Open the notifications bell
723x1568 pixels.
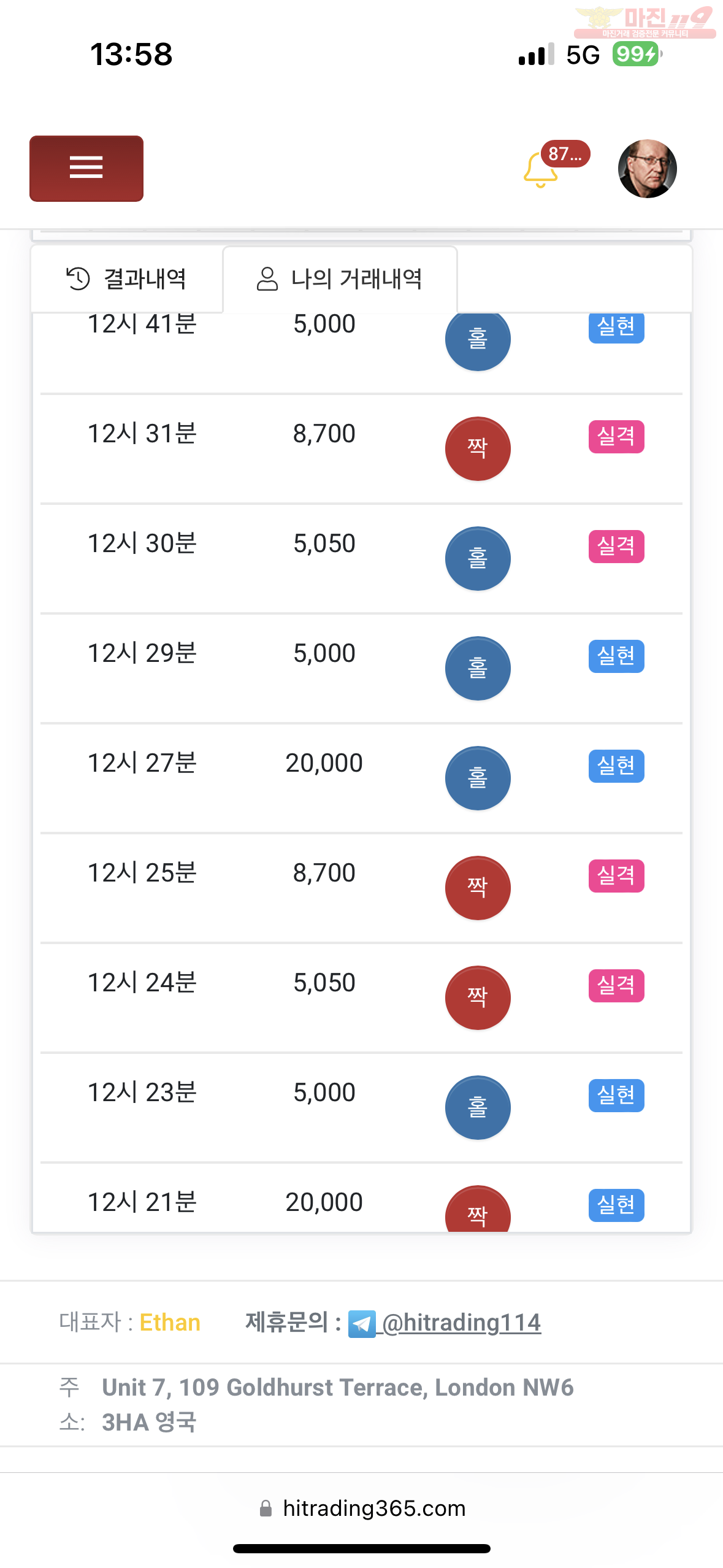click(x=541, y=169)
